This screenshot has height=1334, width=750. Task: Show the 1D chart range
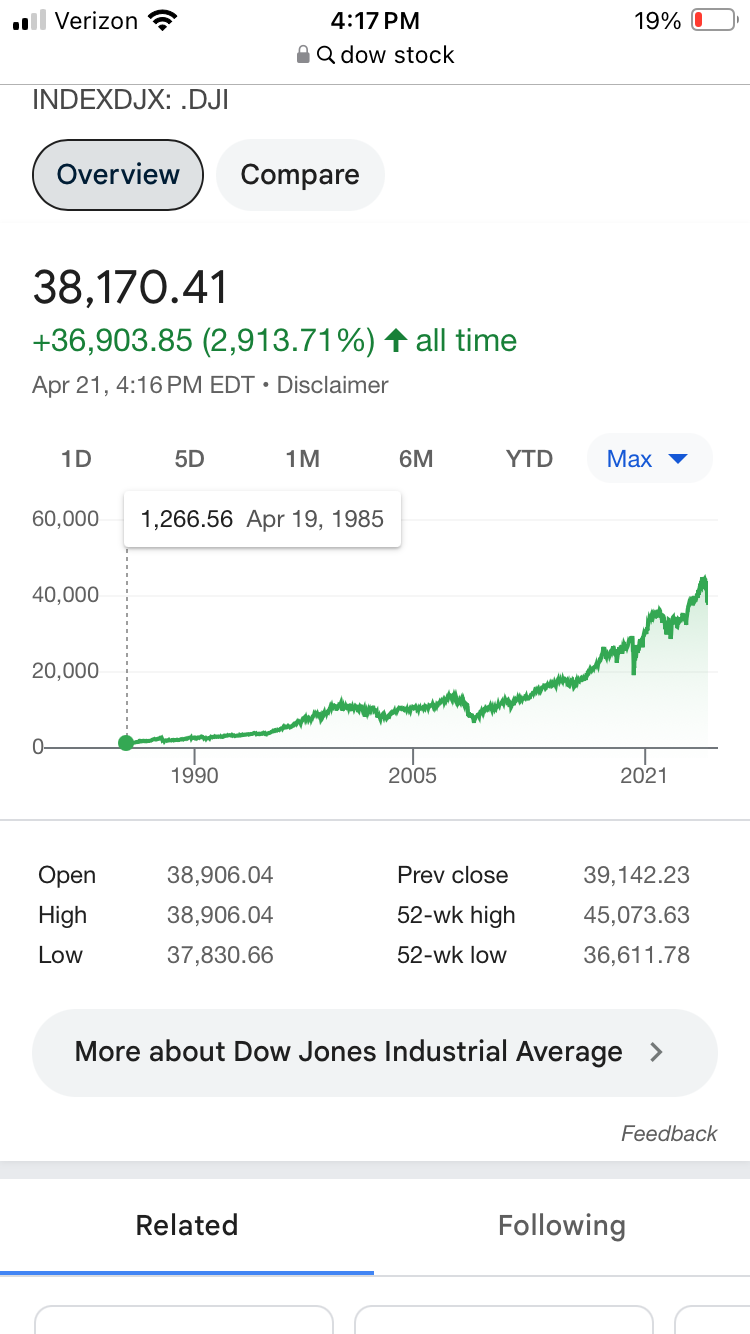coord(76,459)
